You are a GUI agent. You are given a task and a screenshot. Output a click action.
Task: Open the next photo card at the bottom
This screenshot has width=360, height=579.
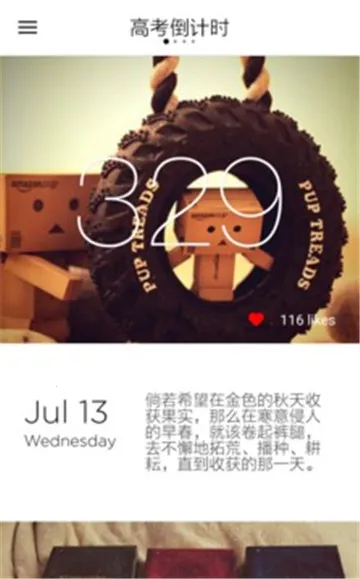point(180,550)
